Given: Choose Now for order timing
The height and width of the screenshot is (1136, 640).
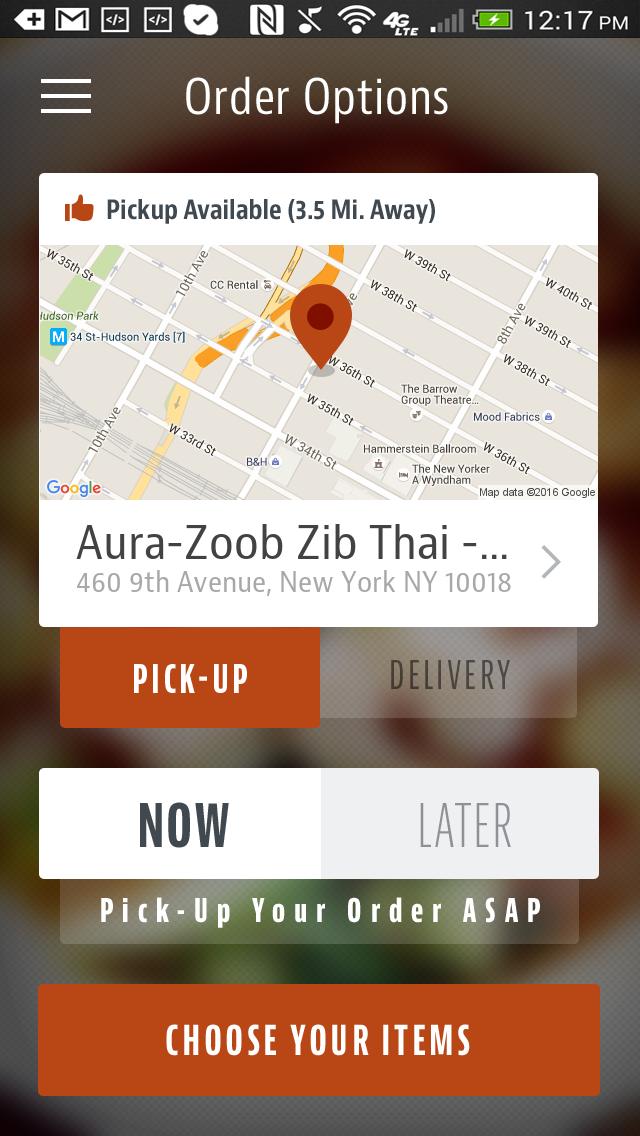Looking at the screenshot, I should (181, 824).
